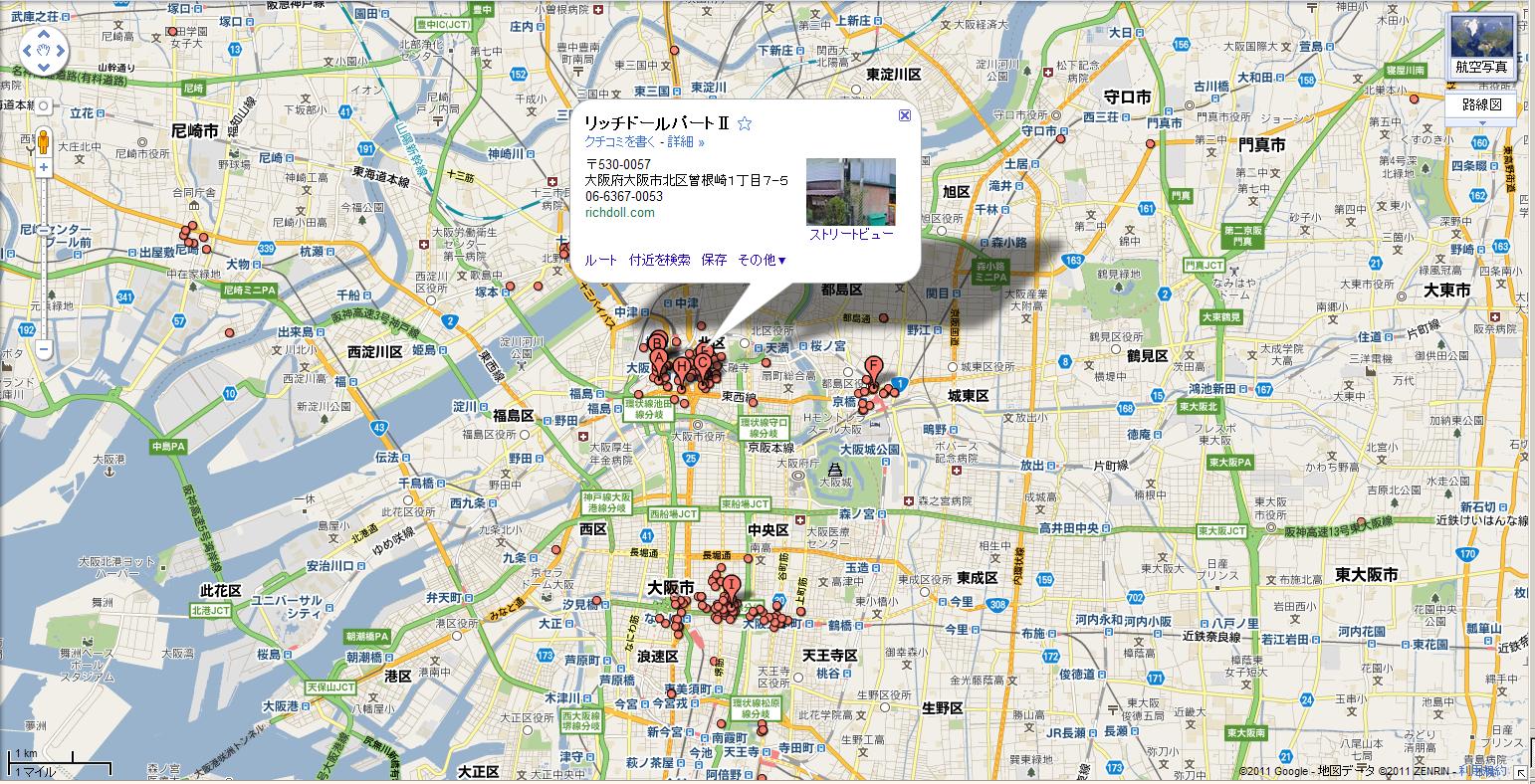This screenshot has height=784, width=1535.
Task: Select map marker I near 大阪市
Action: coord(731,585)
